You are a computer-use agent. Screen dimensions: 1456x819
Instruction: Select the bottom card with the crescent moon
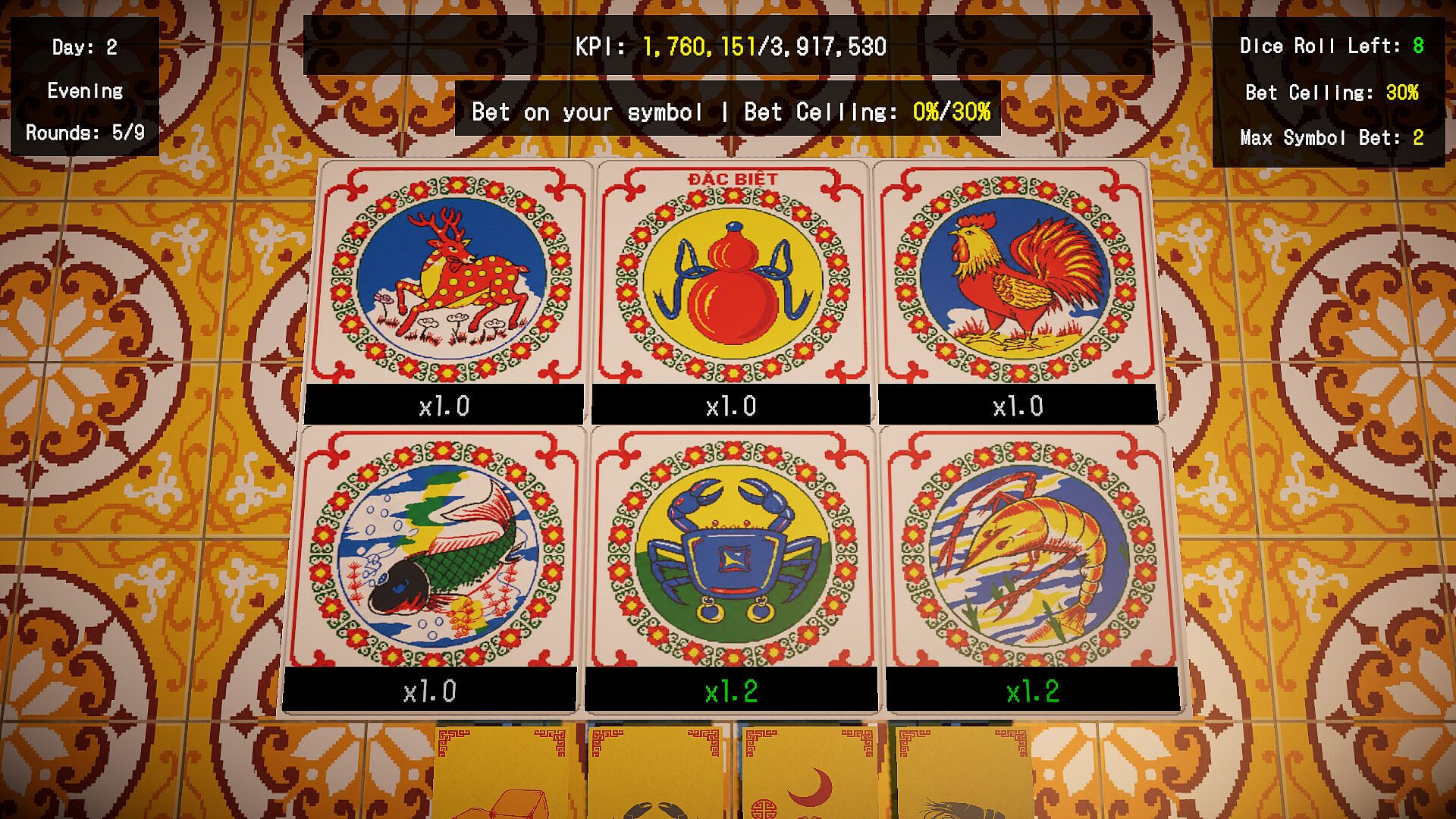pos(809,772)
